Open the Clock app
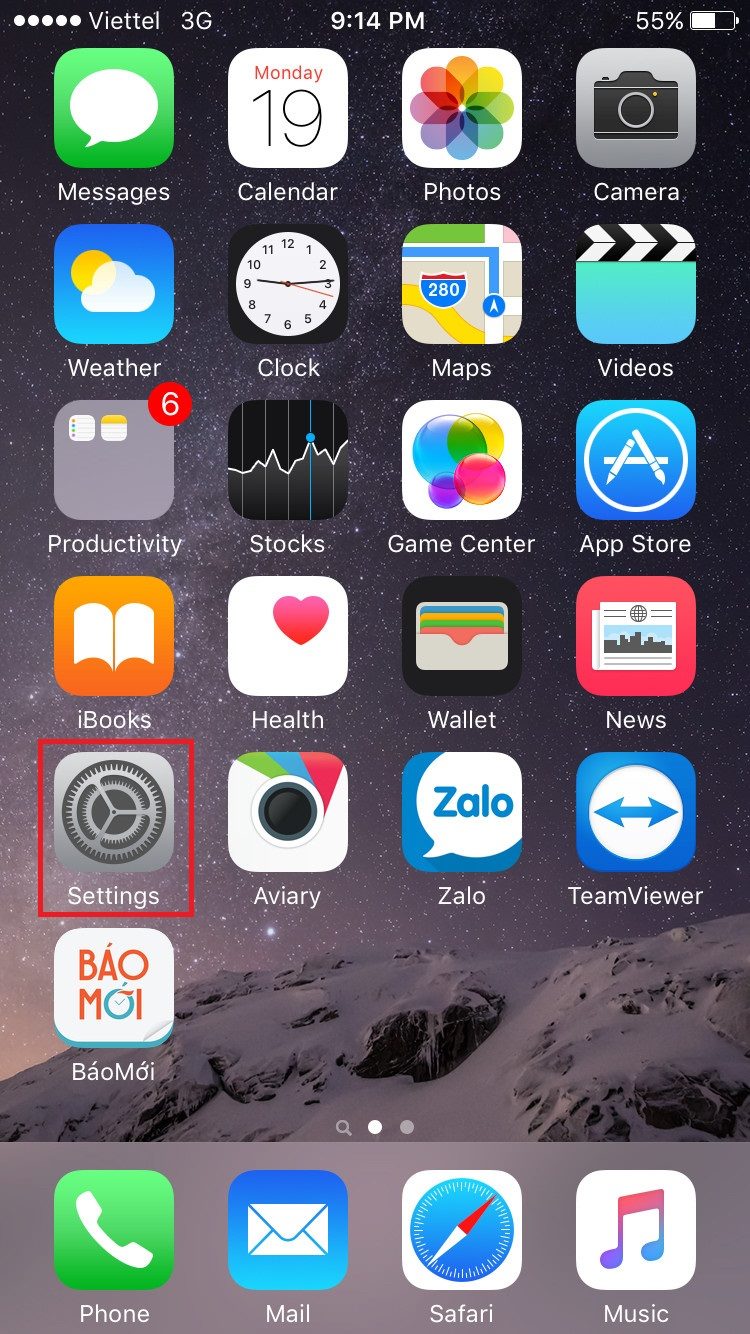This screenshot has height=1334, width=750. 288,284
